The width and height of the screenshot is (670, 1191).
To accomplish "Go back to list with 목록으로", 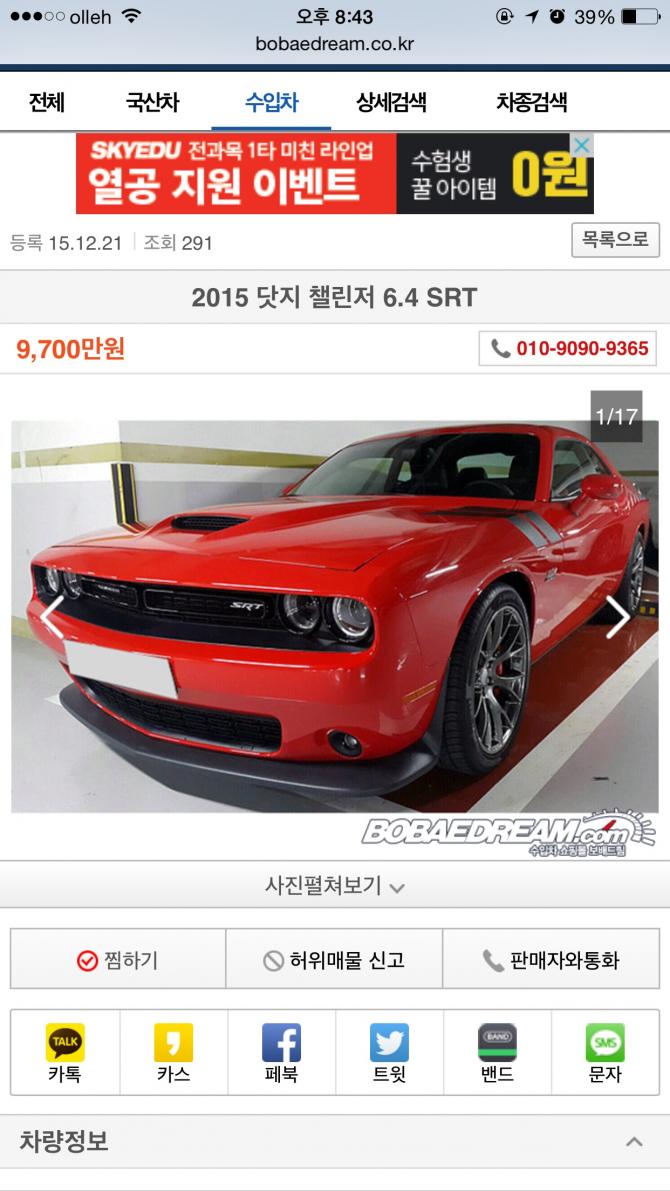I will tap(614, 240).
